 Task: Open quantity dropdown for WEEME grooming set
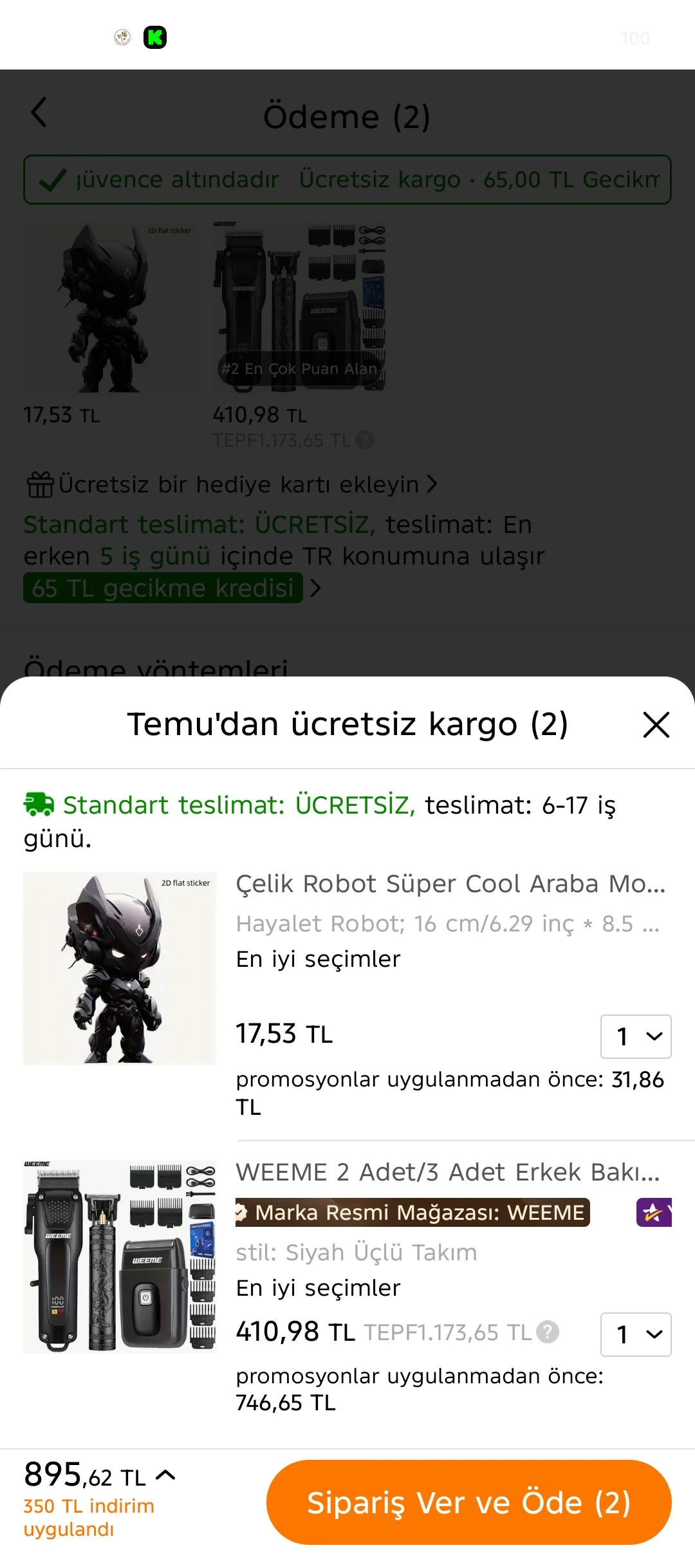pos(635,1334)
